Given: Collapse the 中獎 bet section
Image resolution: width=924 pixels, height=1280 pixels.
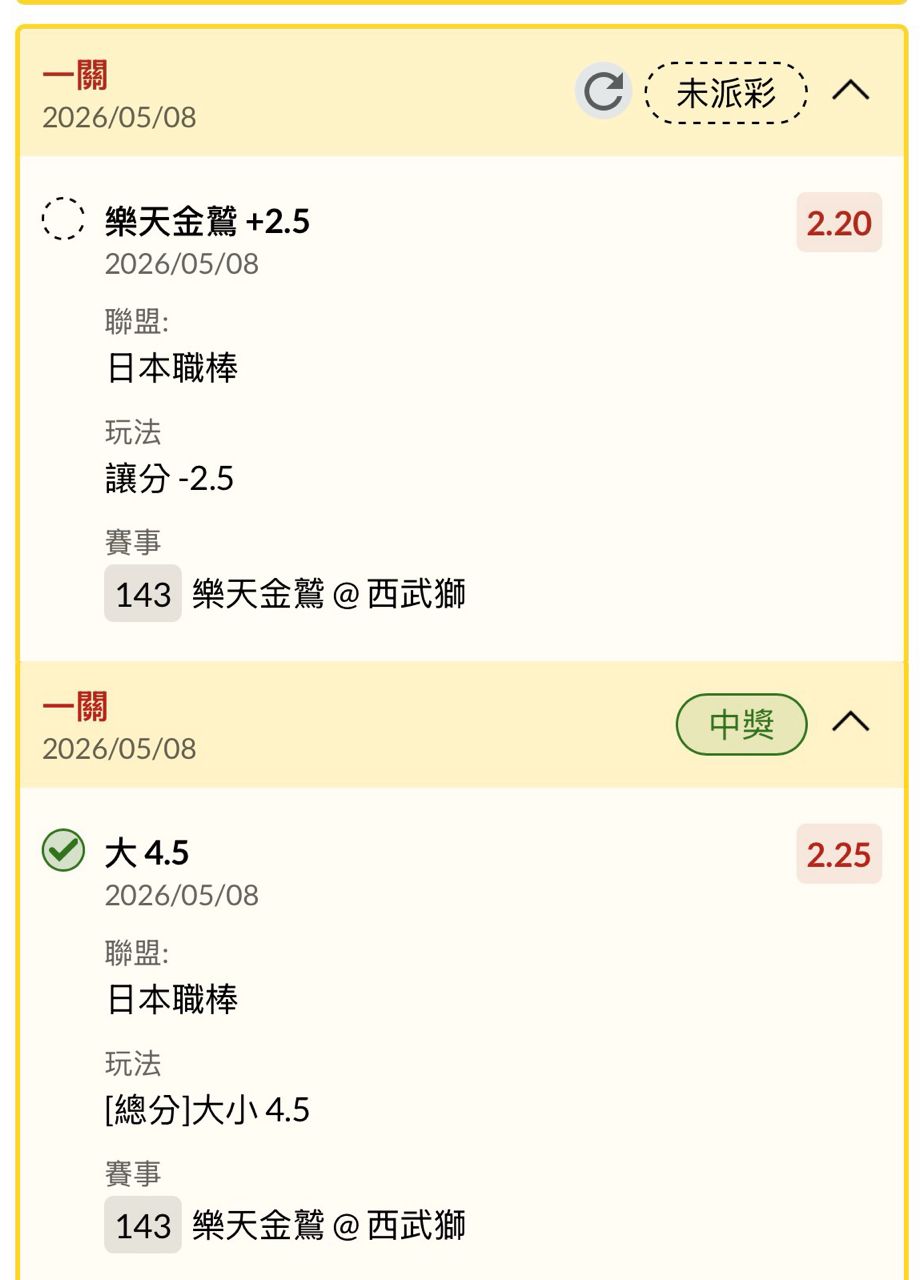Looking at the screenshot, I should [851, 722].
